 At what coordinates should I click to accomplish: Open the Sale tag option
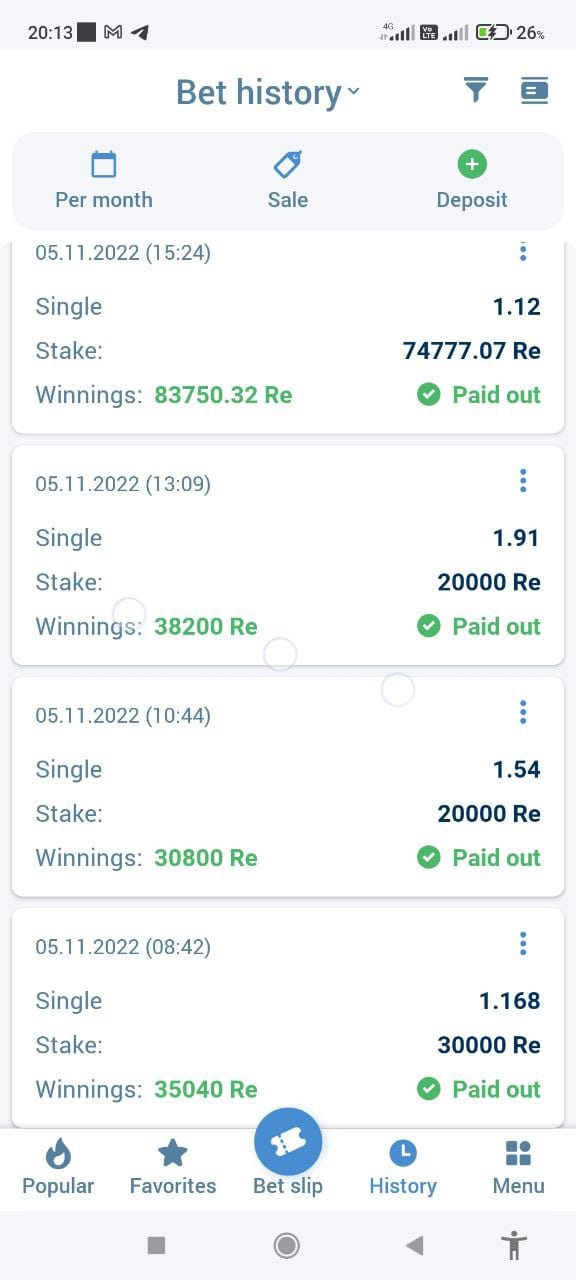click(288, 181)
